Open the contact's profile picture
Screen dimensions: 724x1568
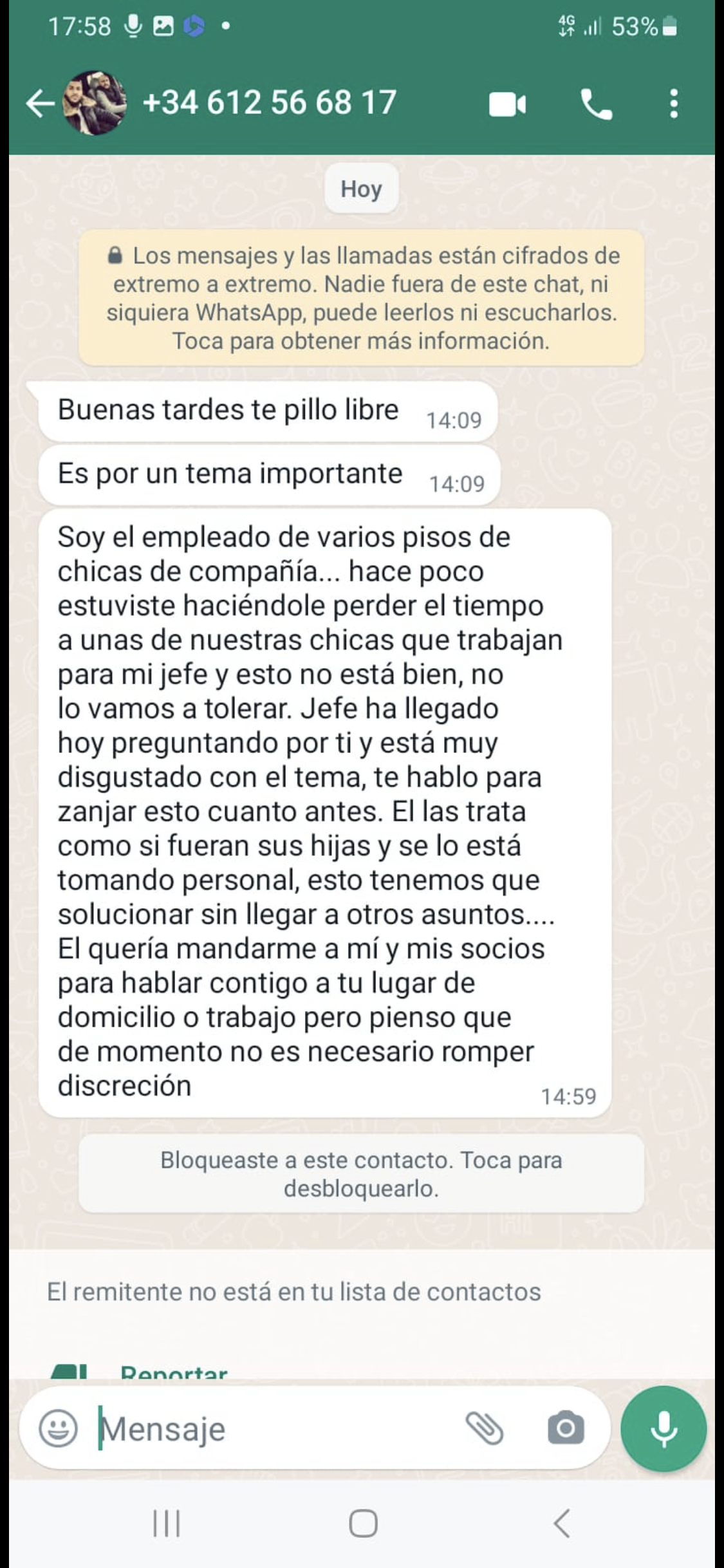pyautogui.click(x=94, y=103)
